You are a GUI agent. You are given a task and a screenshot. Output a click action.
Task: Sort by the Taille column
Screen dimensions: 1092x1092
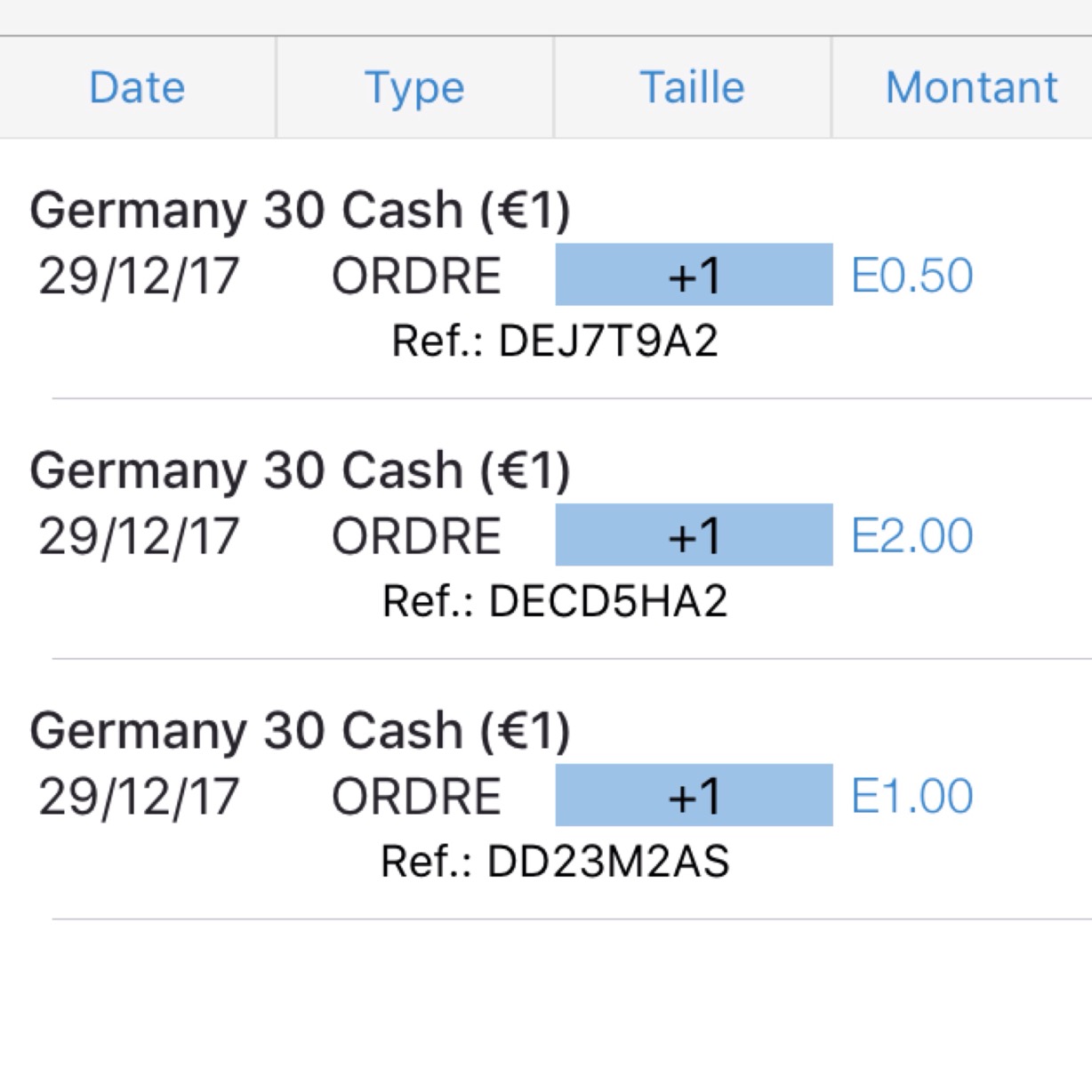point(692,87)
